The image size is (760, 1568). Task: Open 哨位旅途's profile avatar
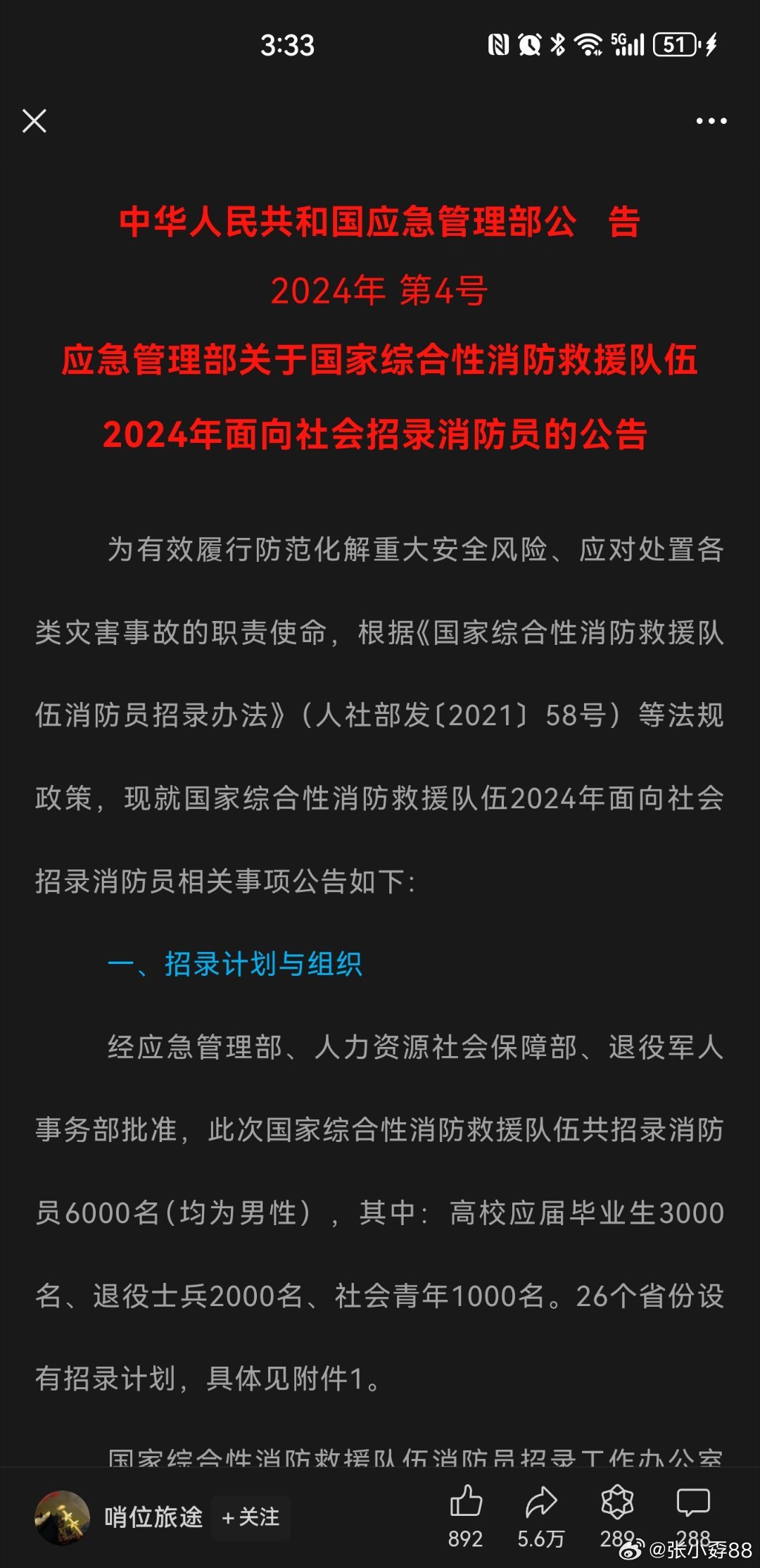tap(62, 1517)
